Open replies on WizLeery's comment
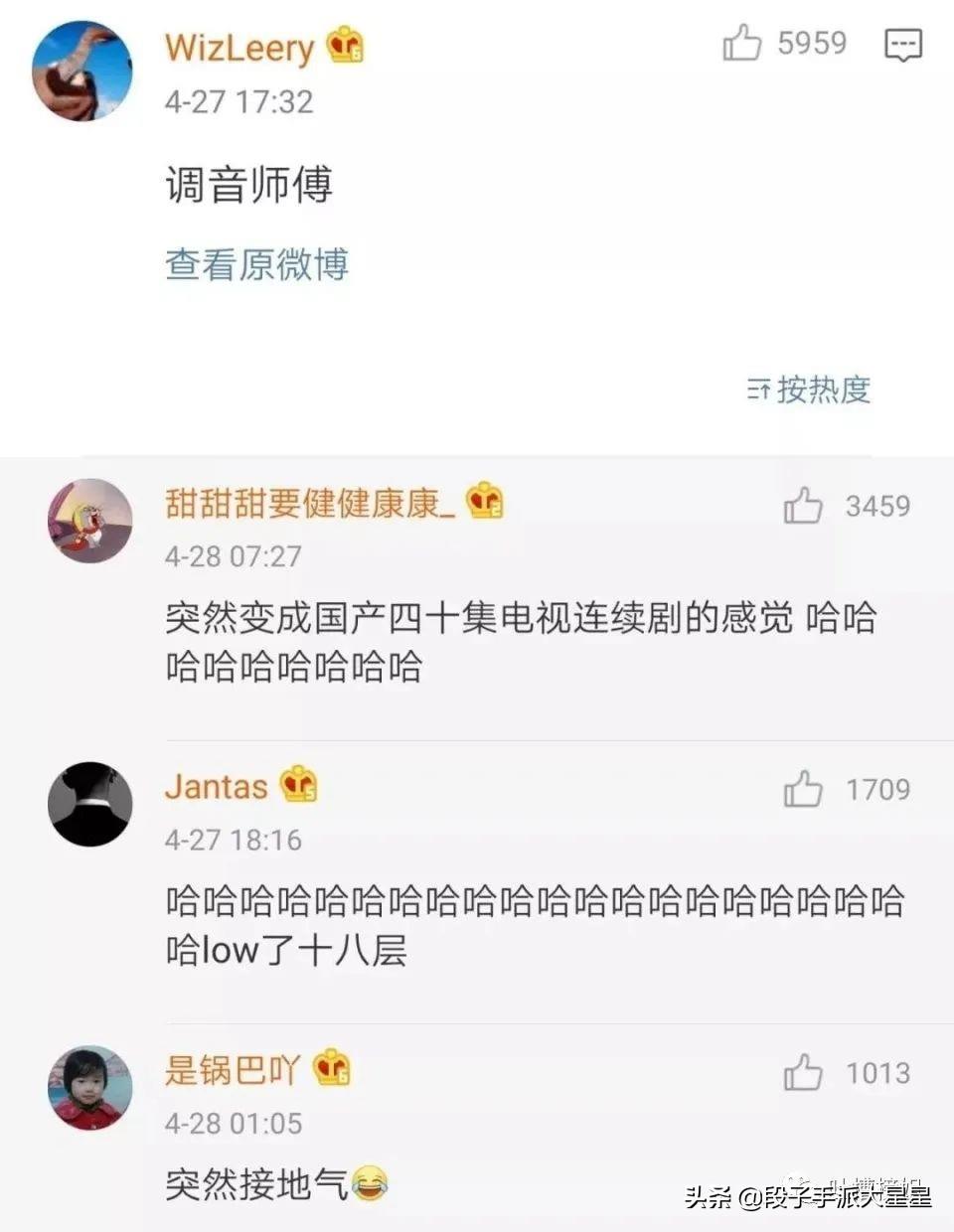Screen dimensions: 954x1232 [x=902, y=46]
